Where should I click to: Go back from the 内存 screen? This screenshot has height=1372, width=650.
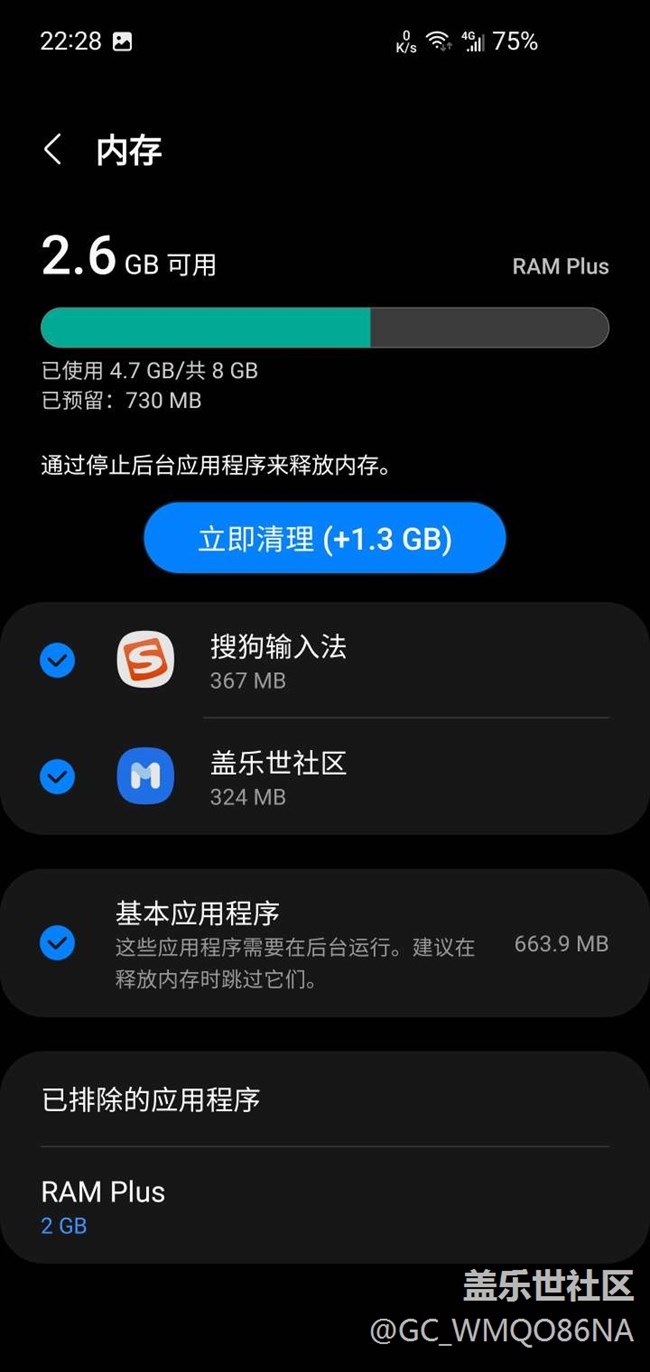coord(53,150)
